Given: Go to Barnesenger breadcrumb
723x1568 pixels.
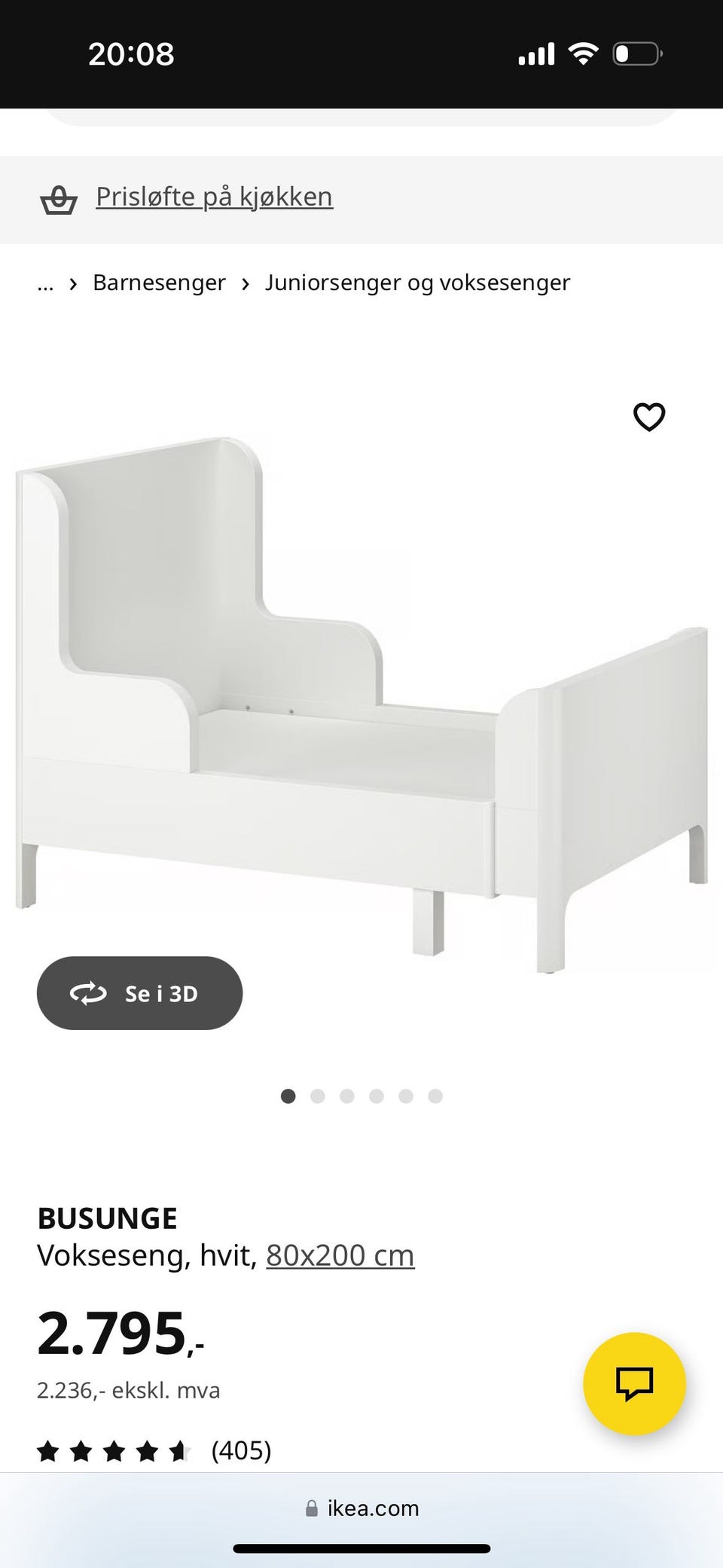Looking at the screenshot, I should pyautogui.click(x=159, y=283).
